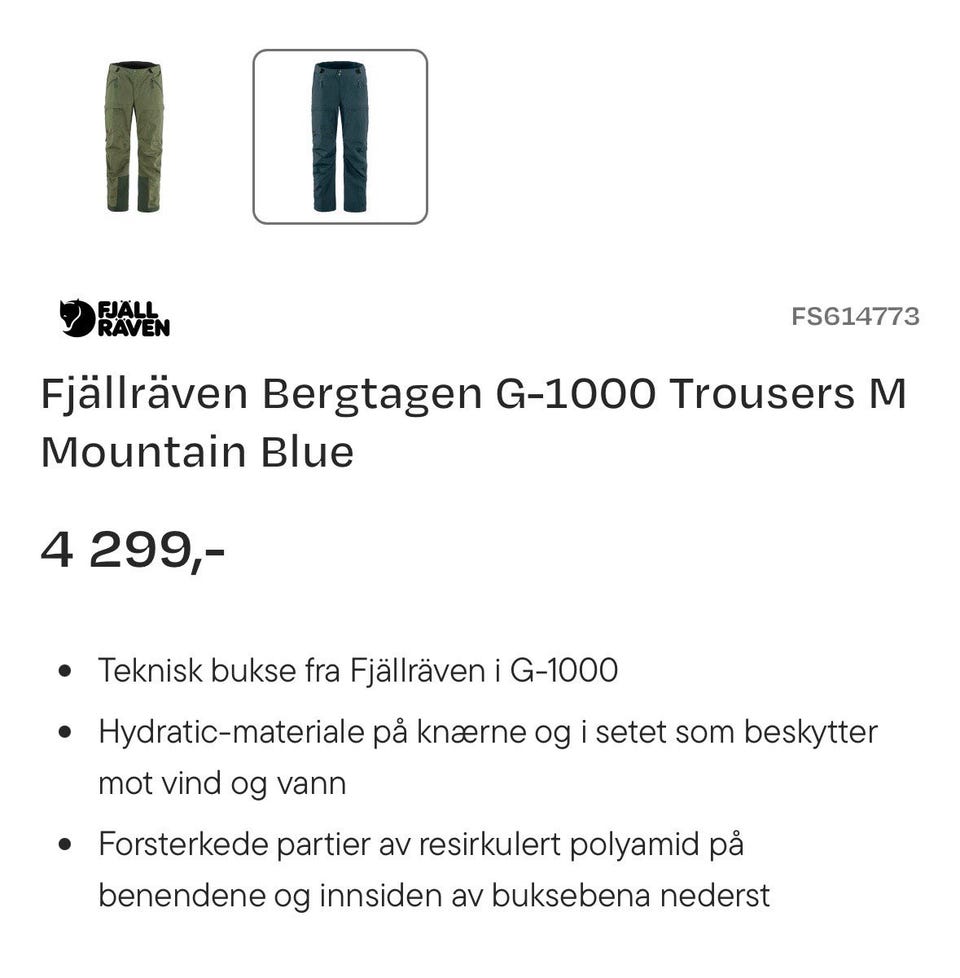Select the green trousers color variant

pos(135,135)
